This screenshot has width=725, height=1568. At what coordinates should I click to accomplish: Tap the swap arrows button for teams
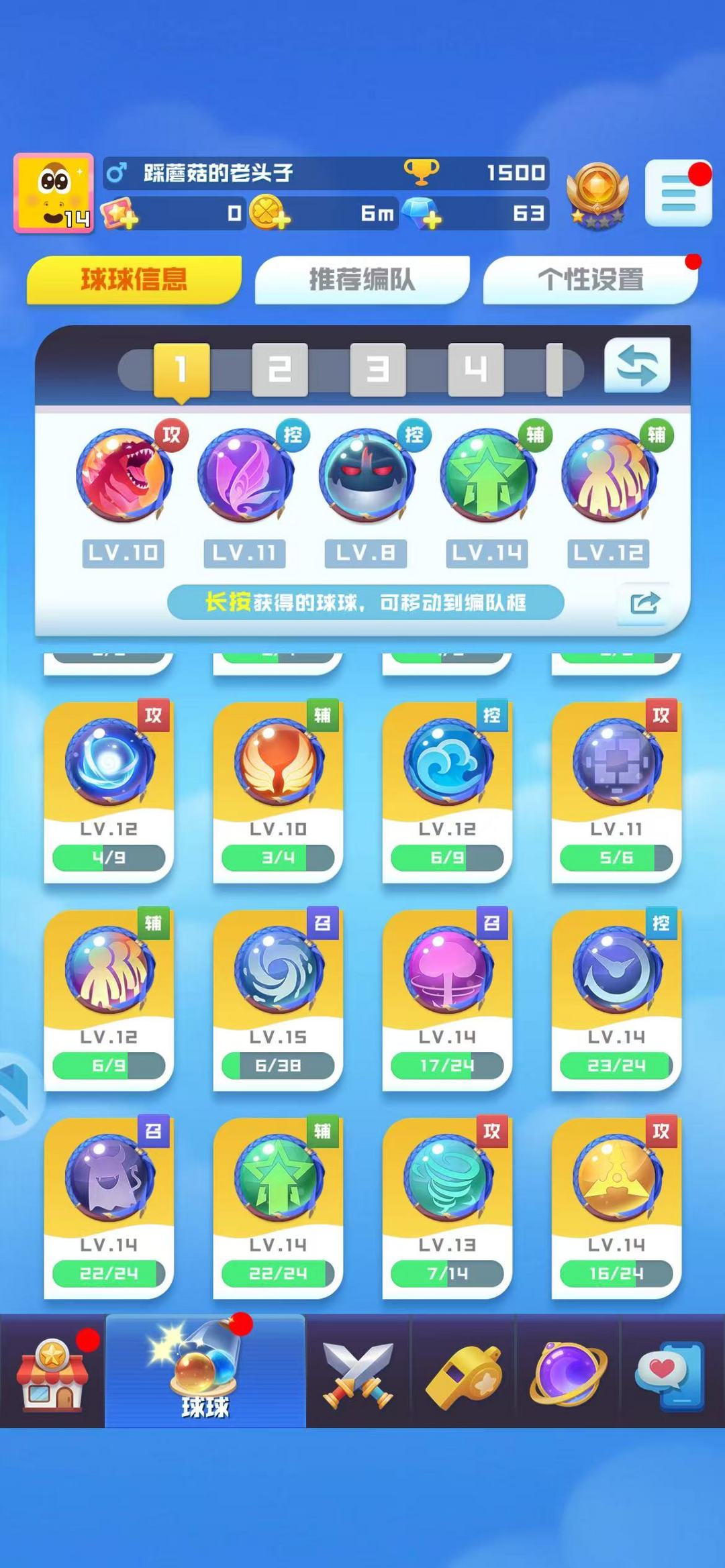[x=637, y=366]
